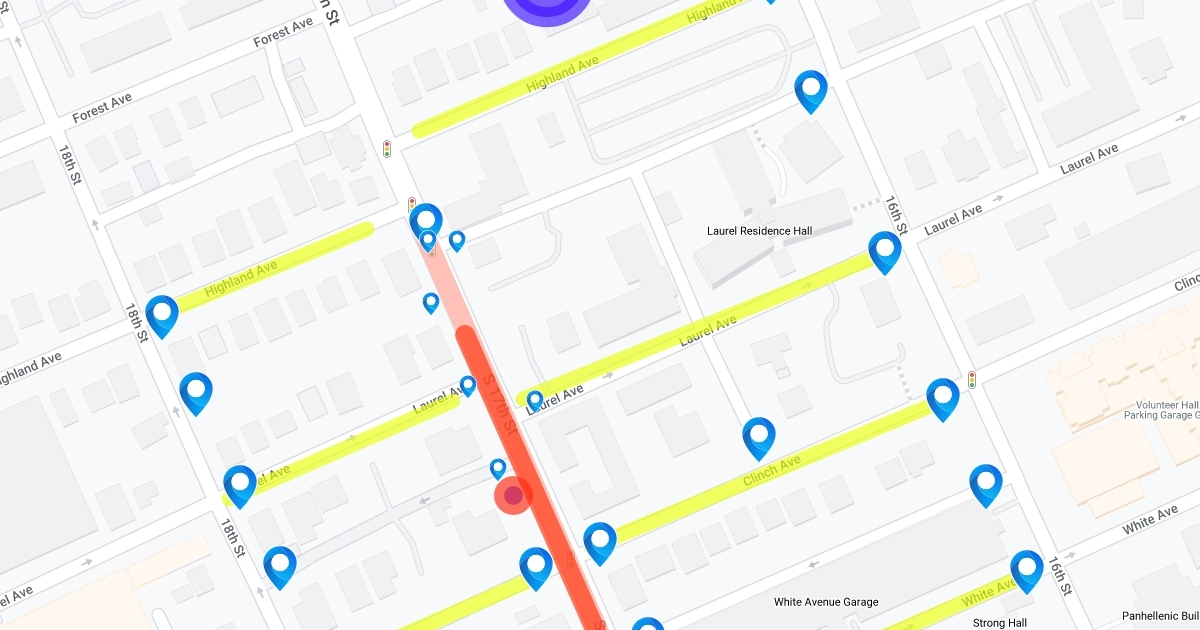Open the pin beside Laurel Residence Hall on 16th St
This screenshot has height=630, width=1200.
[x=885, y=250]
